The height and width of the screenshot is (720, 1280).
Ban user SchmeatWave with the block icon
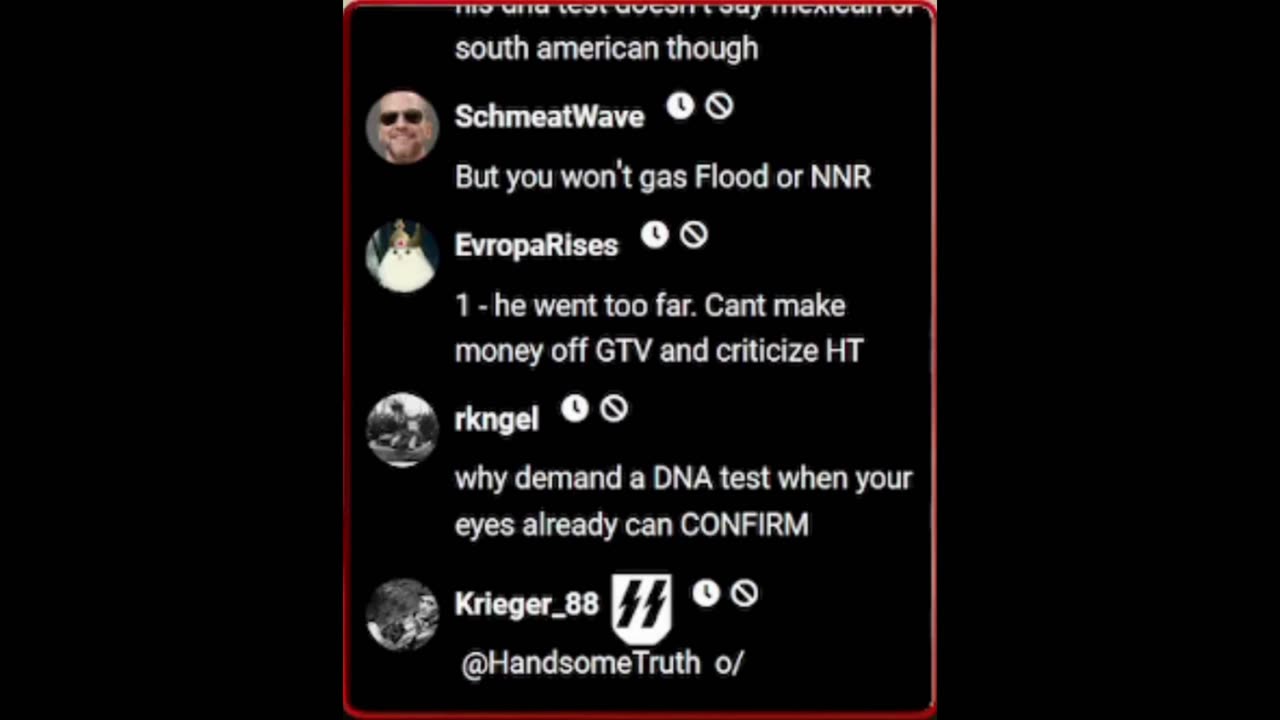(719, 106)
